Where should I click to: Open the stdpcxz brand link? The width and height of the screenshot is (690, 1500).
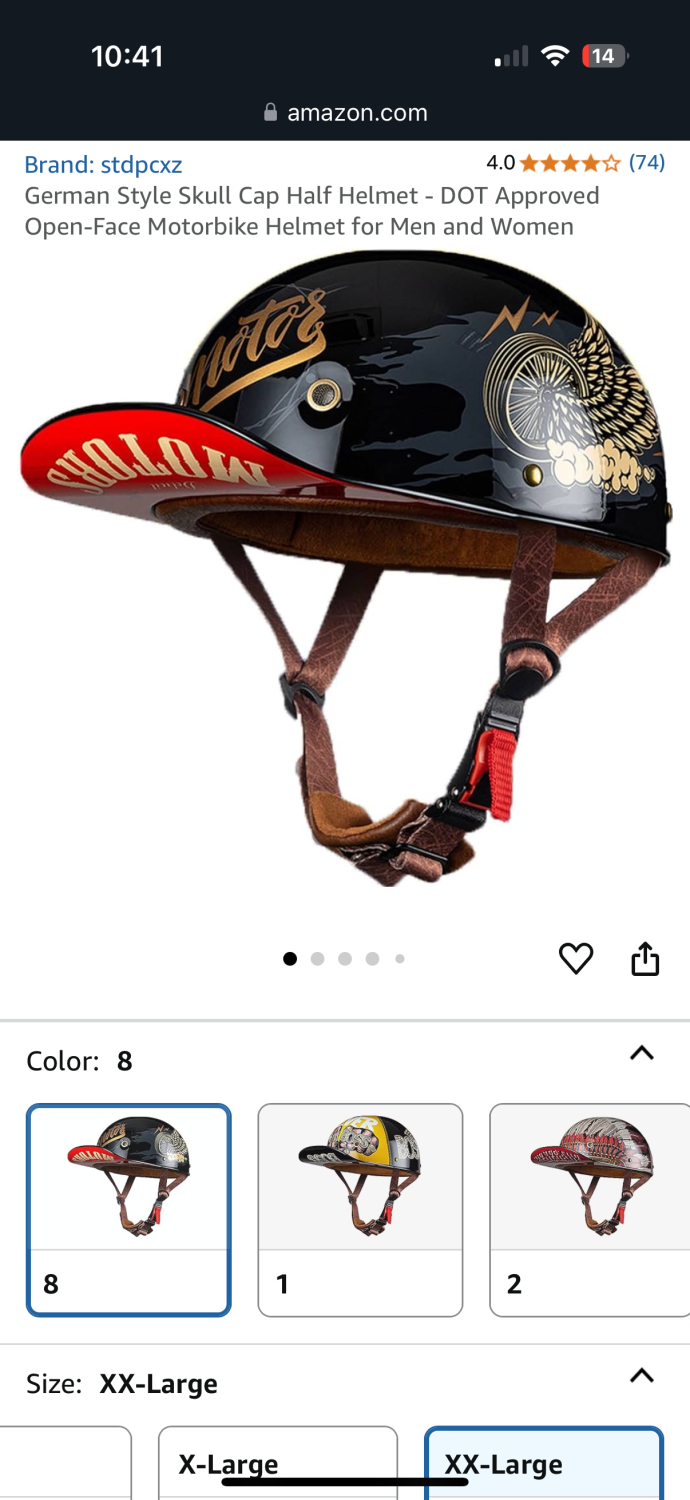tap(103, 164)
